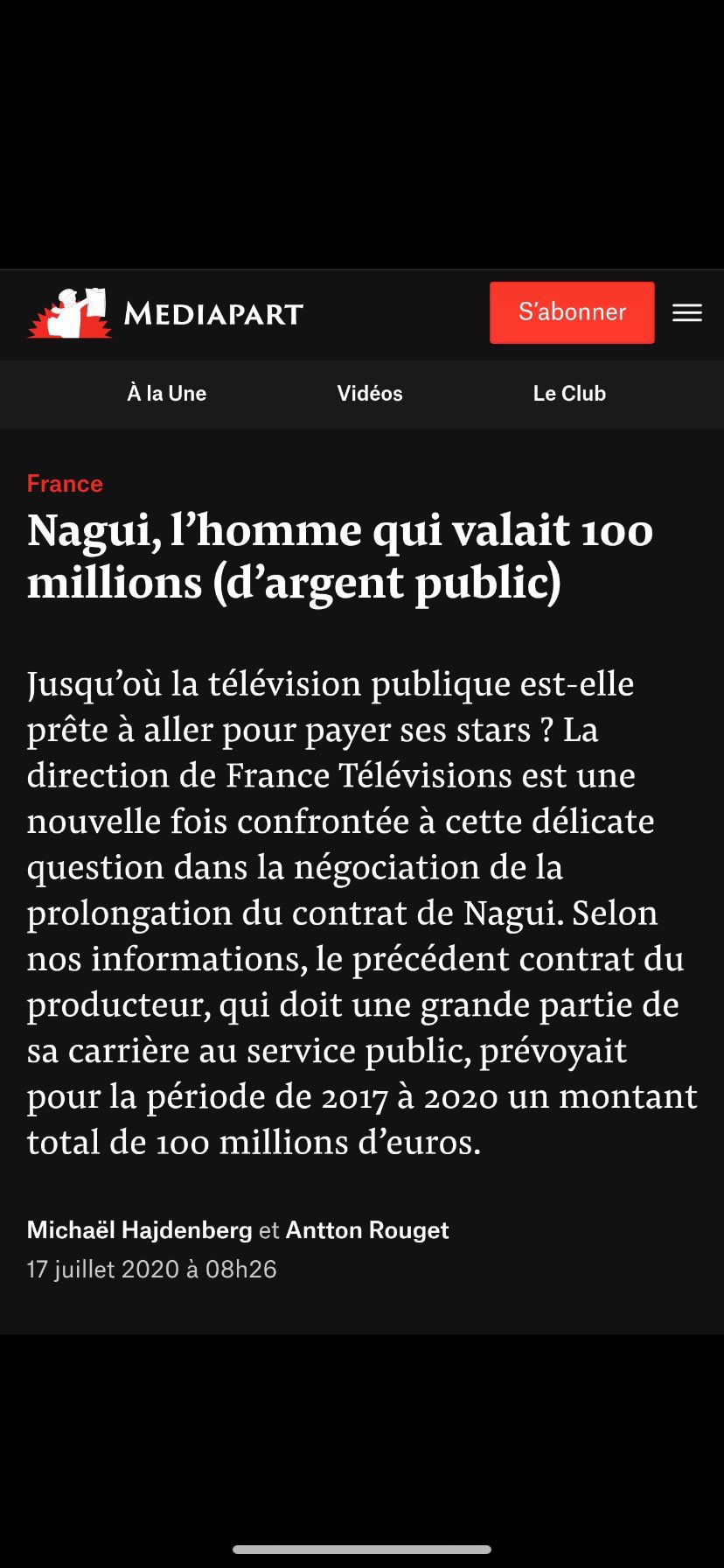The width and height of the screenshot is (724, 1568).
Task: Go to the À la Une section
Action: point(167,394)
